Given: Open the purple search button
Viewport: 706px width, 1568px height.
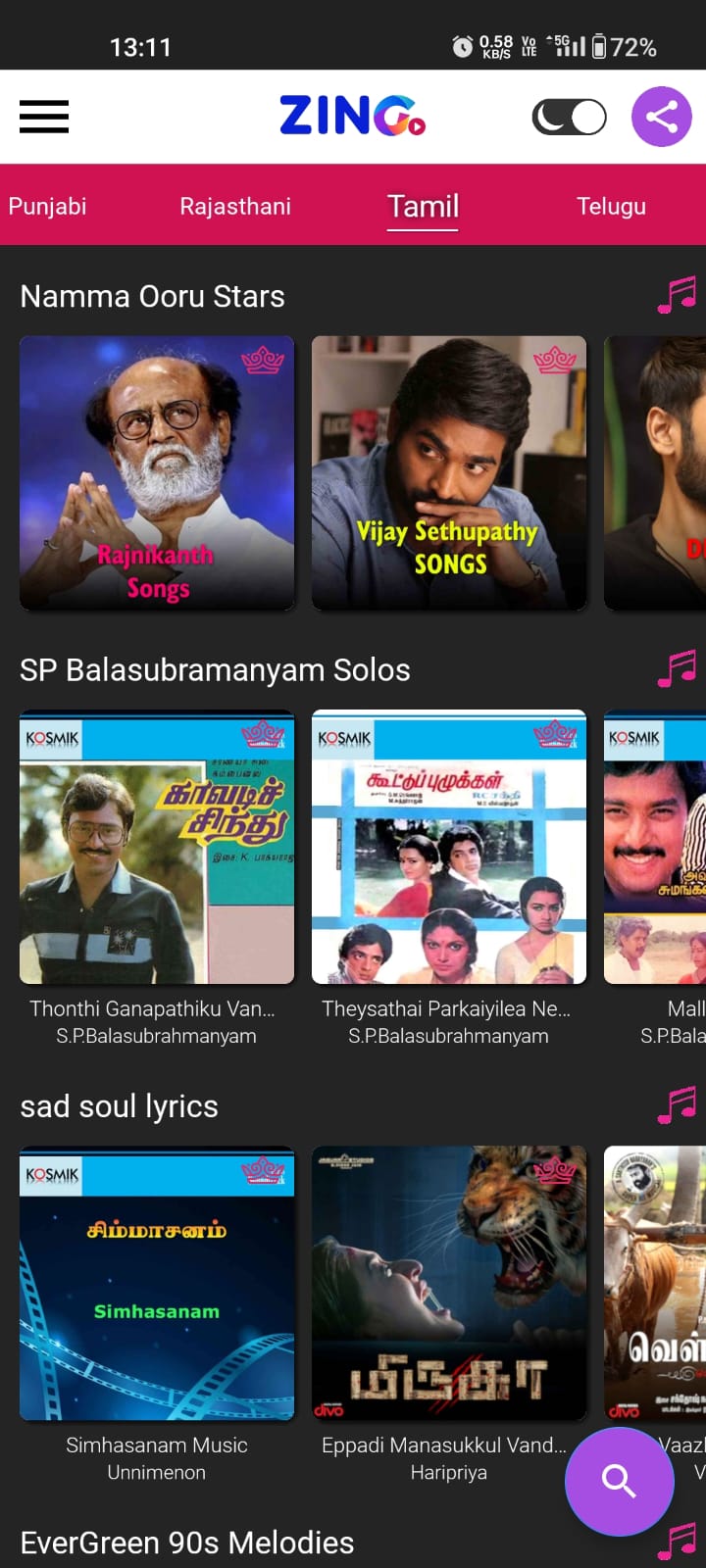Looking at the screenshot, I should click(619, 1481).
